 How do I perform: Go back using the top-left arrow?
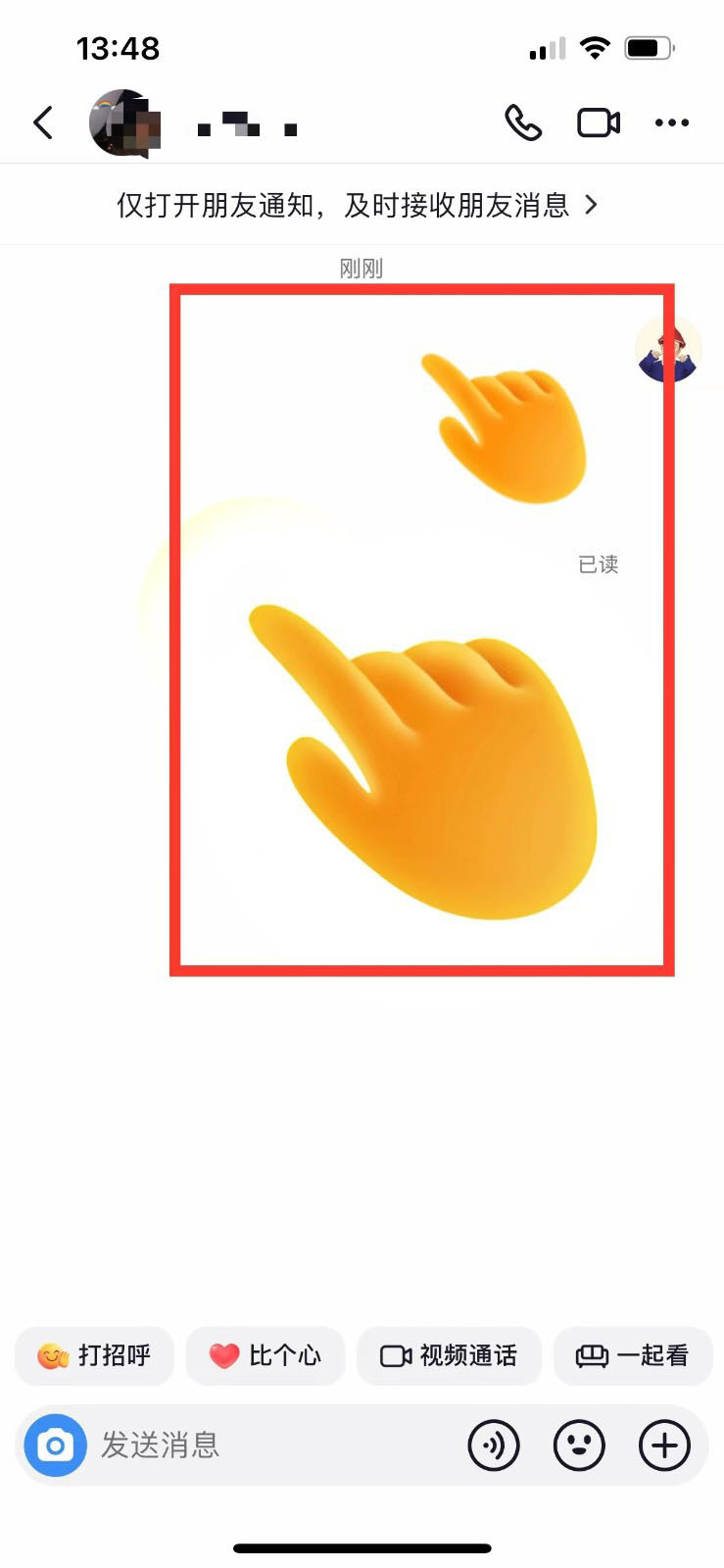pos(43,123)
